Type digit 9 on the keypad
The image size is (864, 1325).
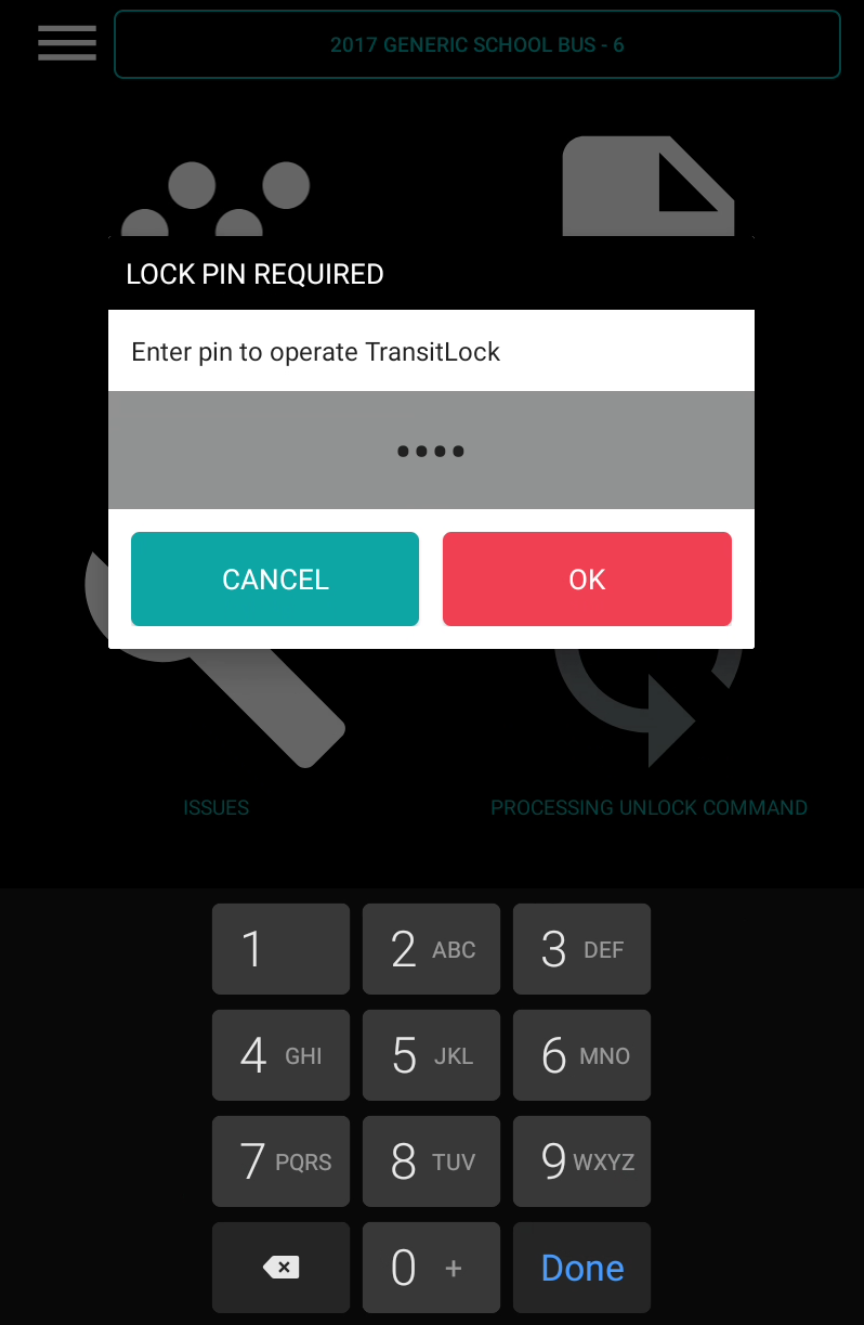tap(582, 1161)
